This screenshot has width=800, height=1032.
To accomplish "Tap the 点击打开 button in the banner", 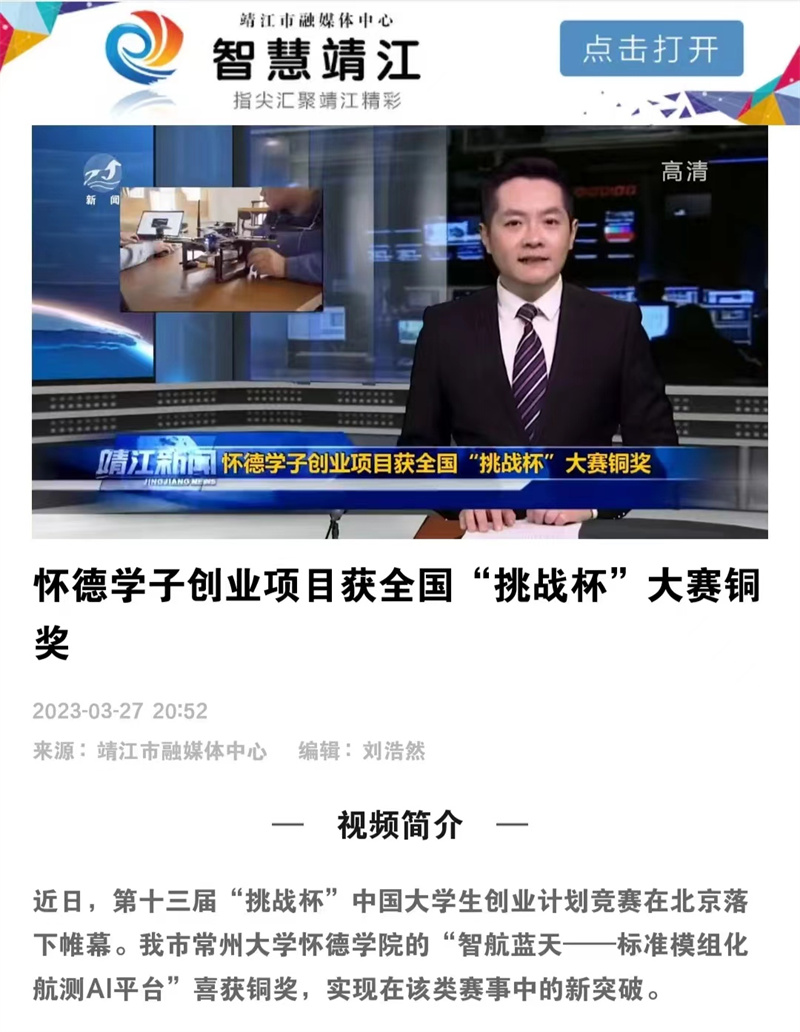I will [651, 49].
